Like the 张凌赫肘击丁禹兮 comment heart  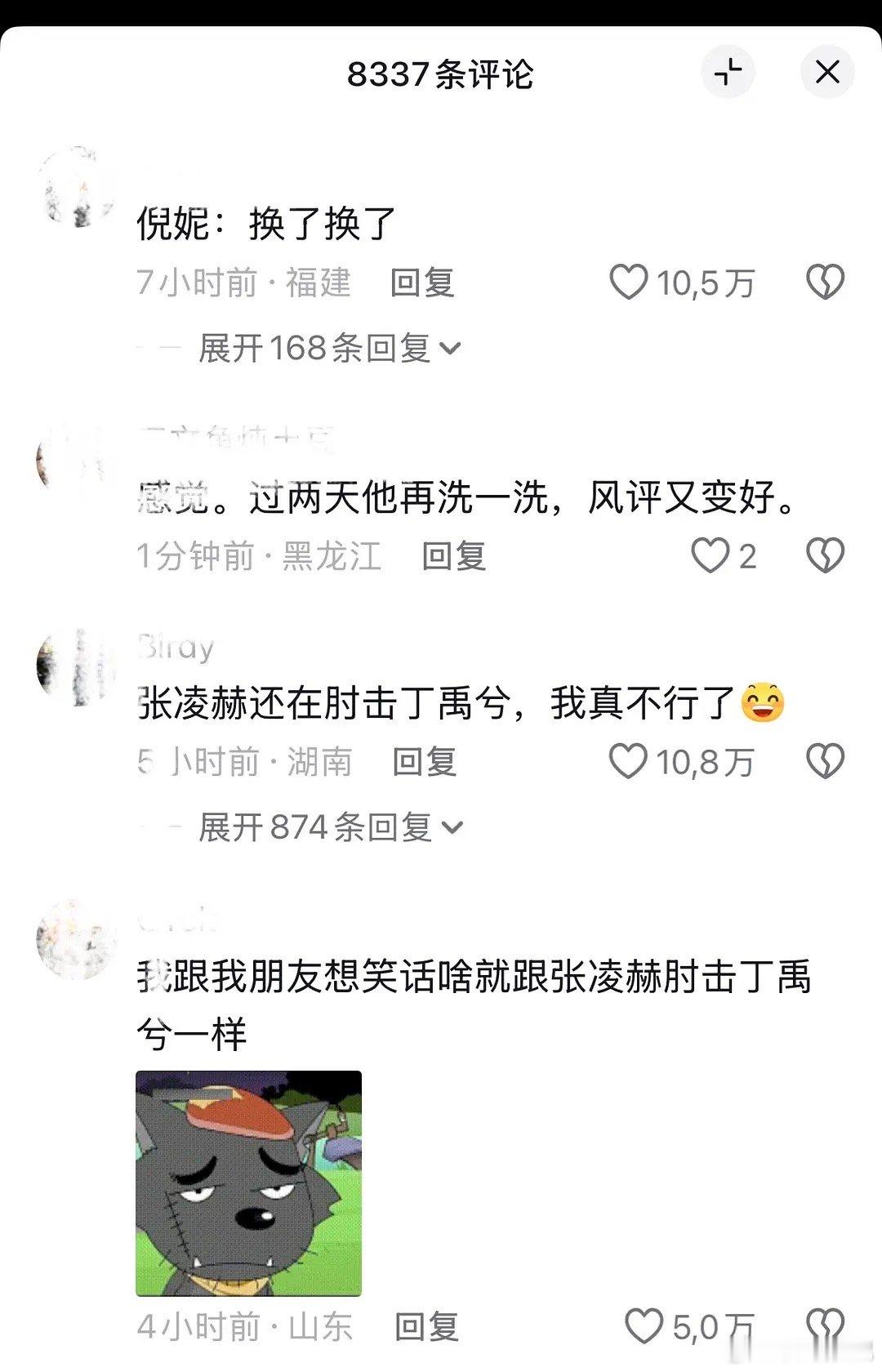[x=627, y=761]
